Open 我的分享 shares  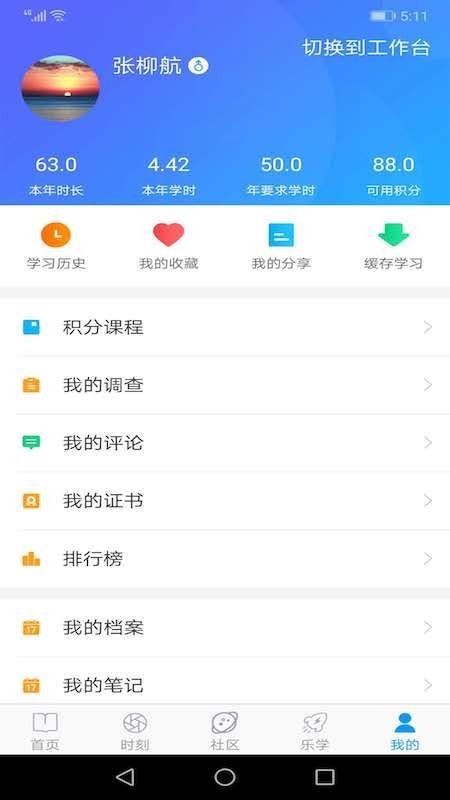tap(281, 246)
